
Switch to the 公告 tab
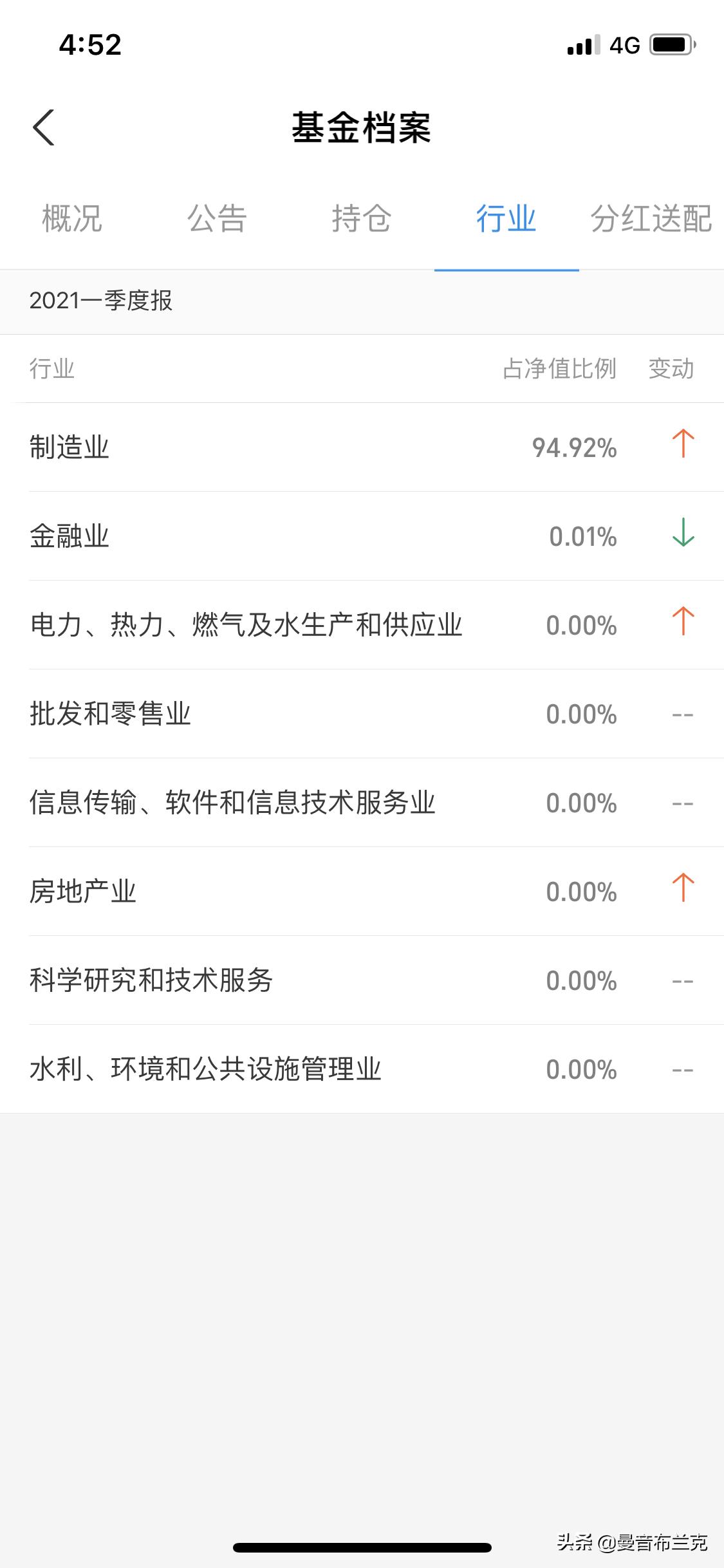[x=217, y=218]
